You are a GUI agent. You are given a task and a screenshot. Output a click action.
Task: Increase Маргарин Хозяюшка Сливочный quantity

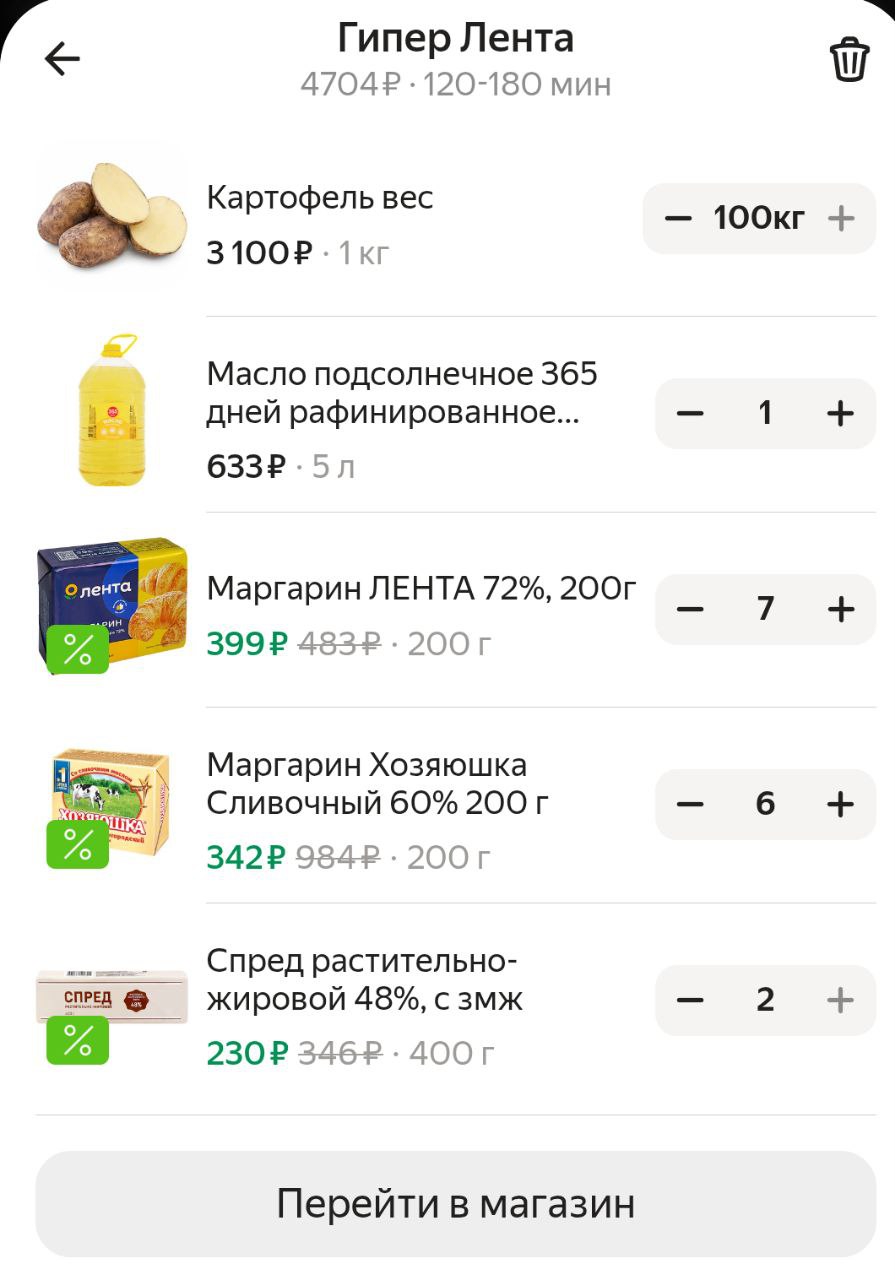[x=841, y=804]
